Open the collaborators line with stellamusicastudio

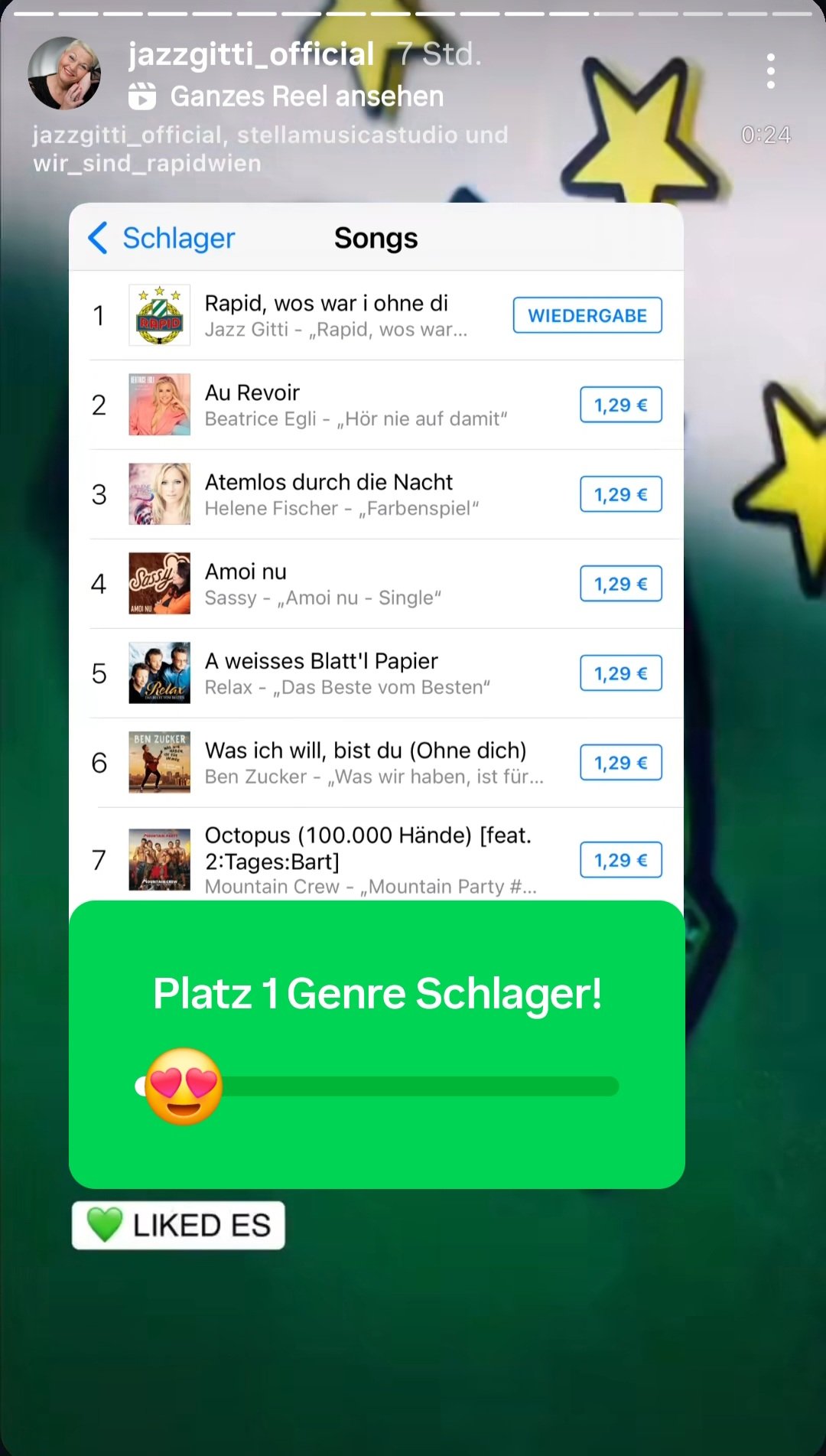point(269,148)
